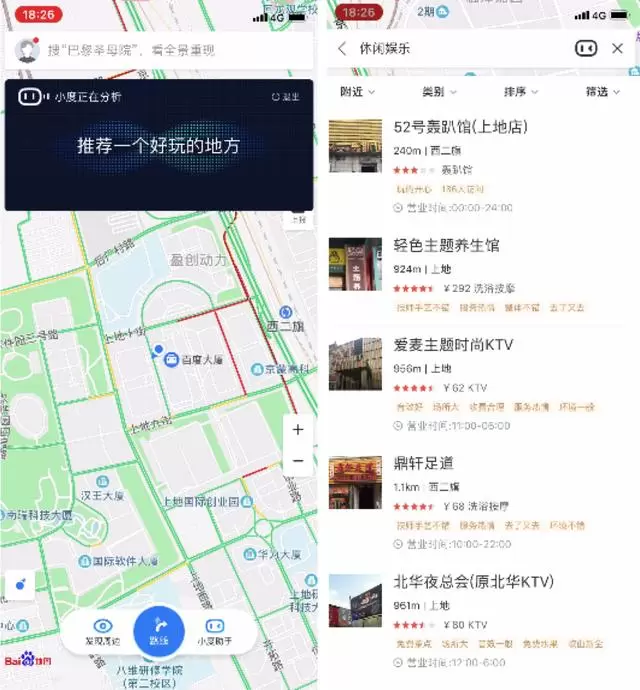Viewport: 640px width, 690px height.
Task: Tap the blue 路线 route button
Action: click(x=159, y=632)
